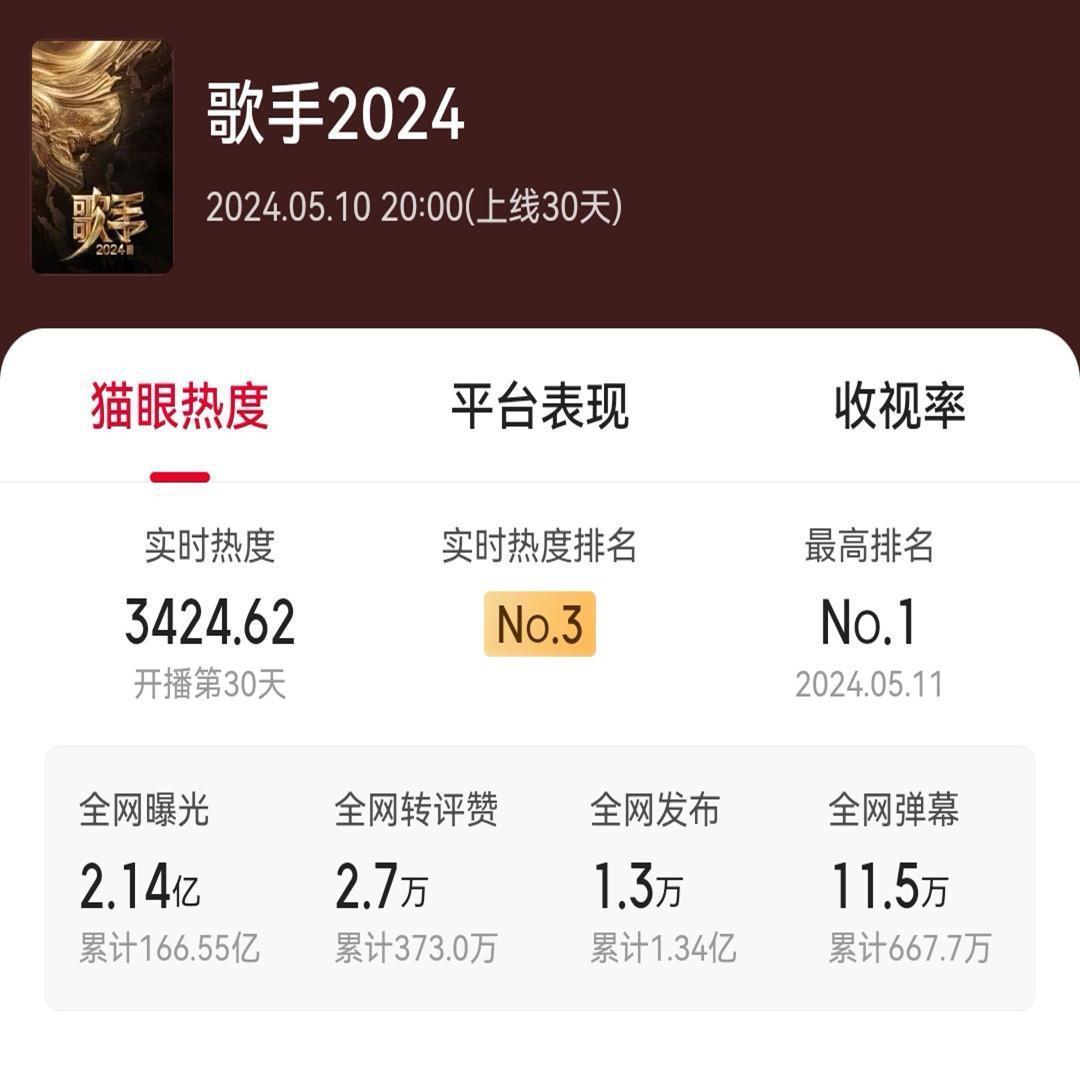
Task: Open the 歌手2024 poster thumbnail
Action: click(x=102, y=157)
